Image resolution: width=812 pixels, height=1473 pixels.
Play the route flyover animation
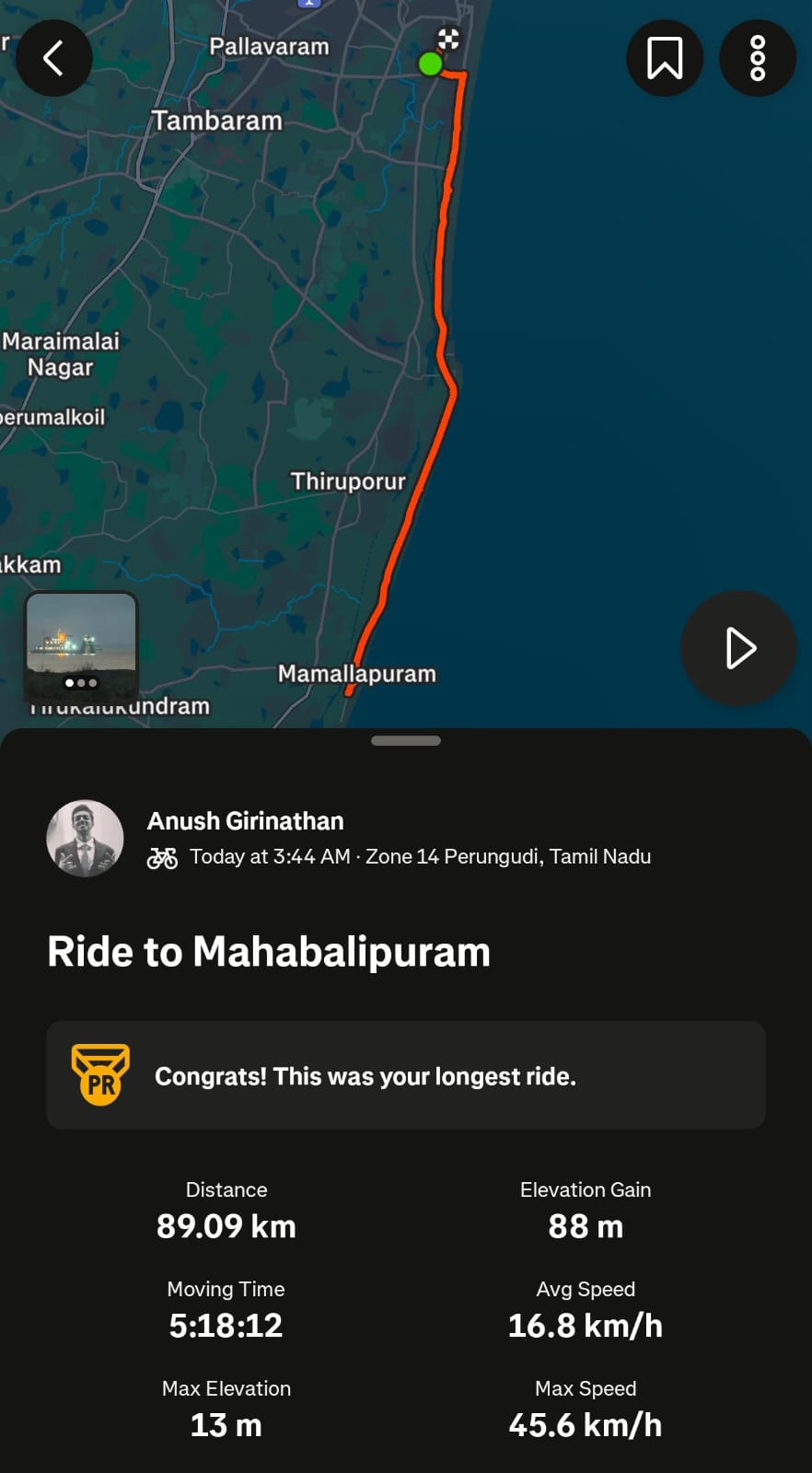point(738,648)
